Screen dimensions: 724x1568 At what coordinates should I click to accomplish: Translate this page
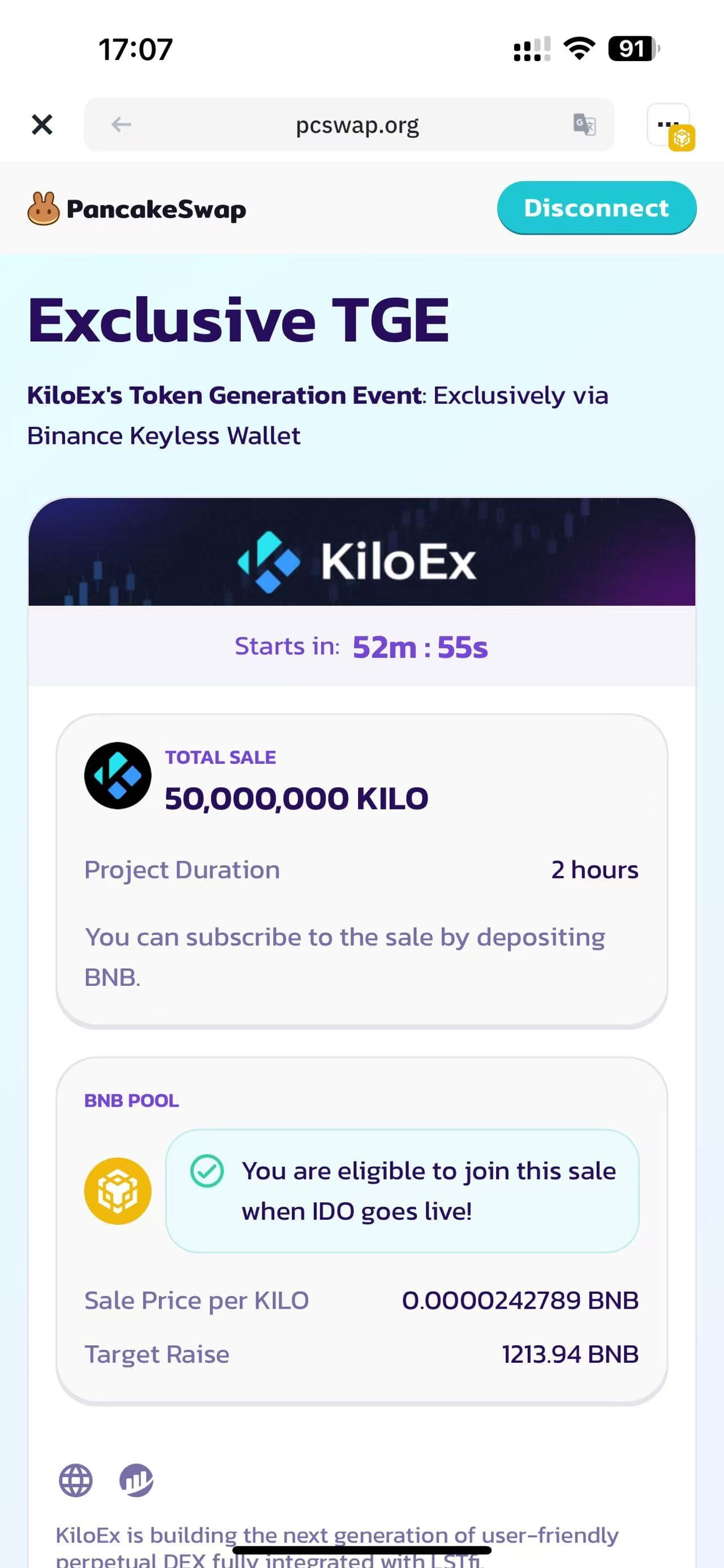point(584,125)
